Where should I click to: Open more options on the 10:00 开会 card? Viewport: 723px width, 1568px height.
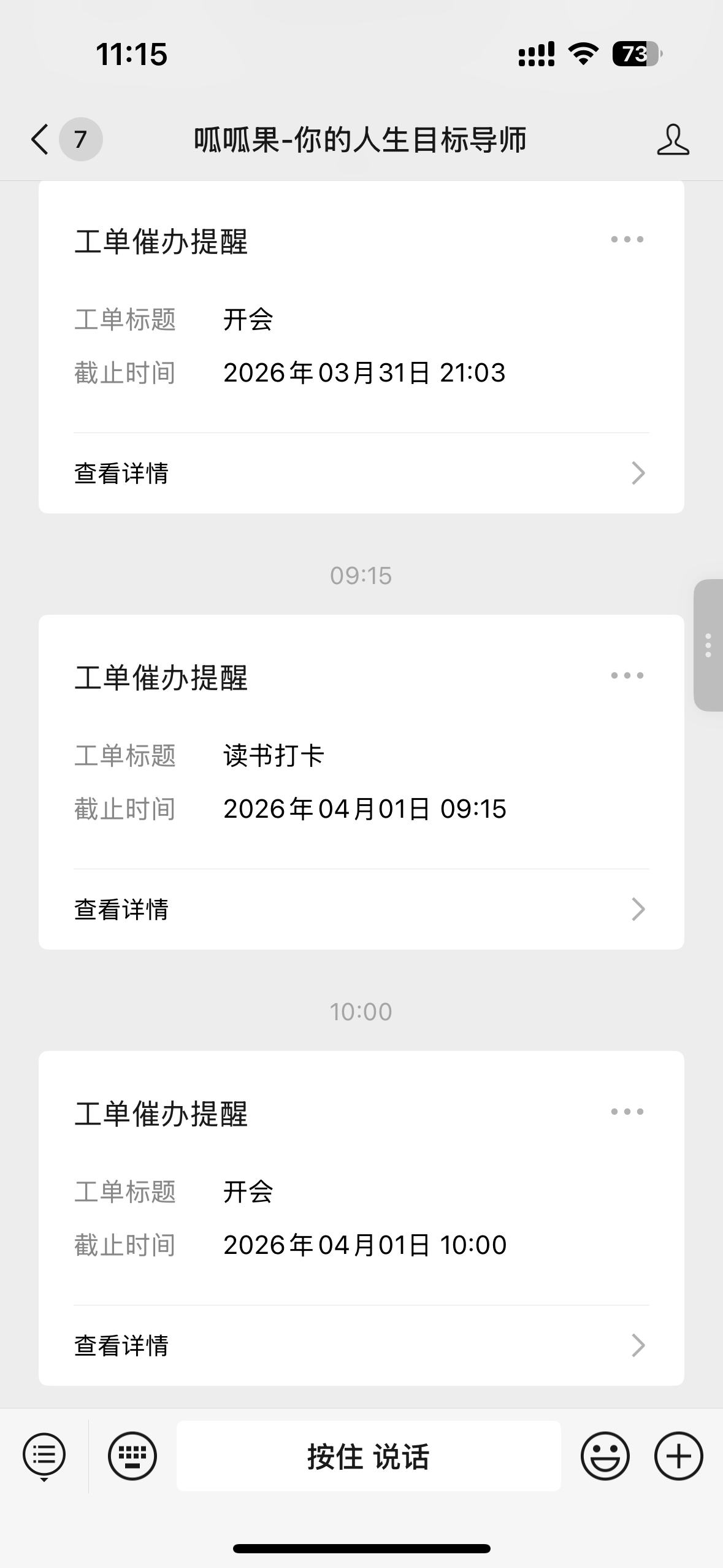[x=627, y=1112]
